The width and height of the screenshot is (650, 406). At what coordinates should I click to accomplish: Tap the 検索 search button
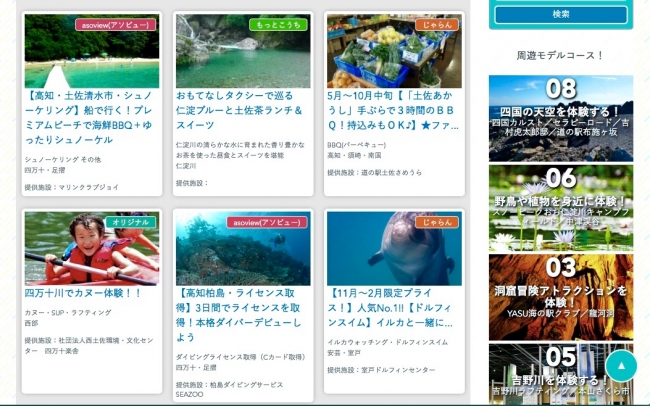(560, 14)
